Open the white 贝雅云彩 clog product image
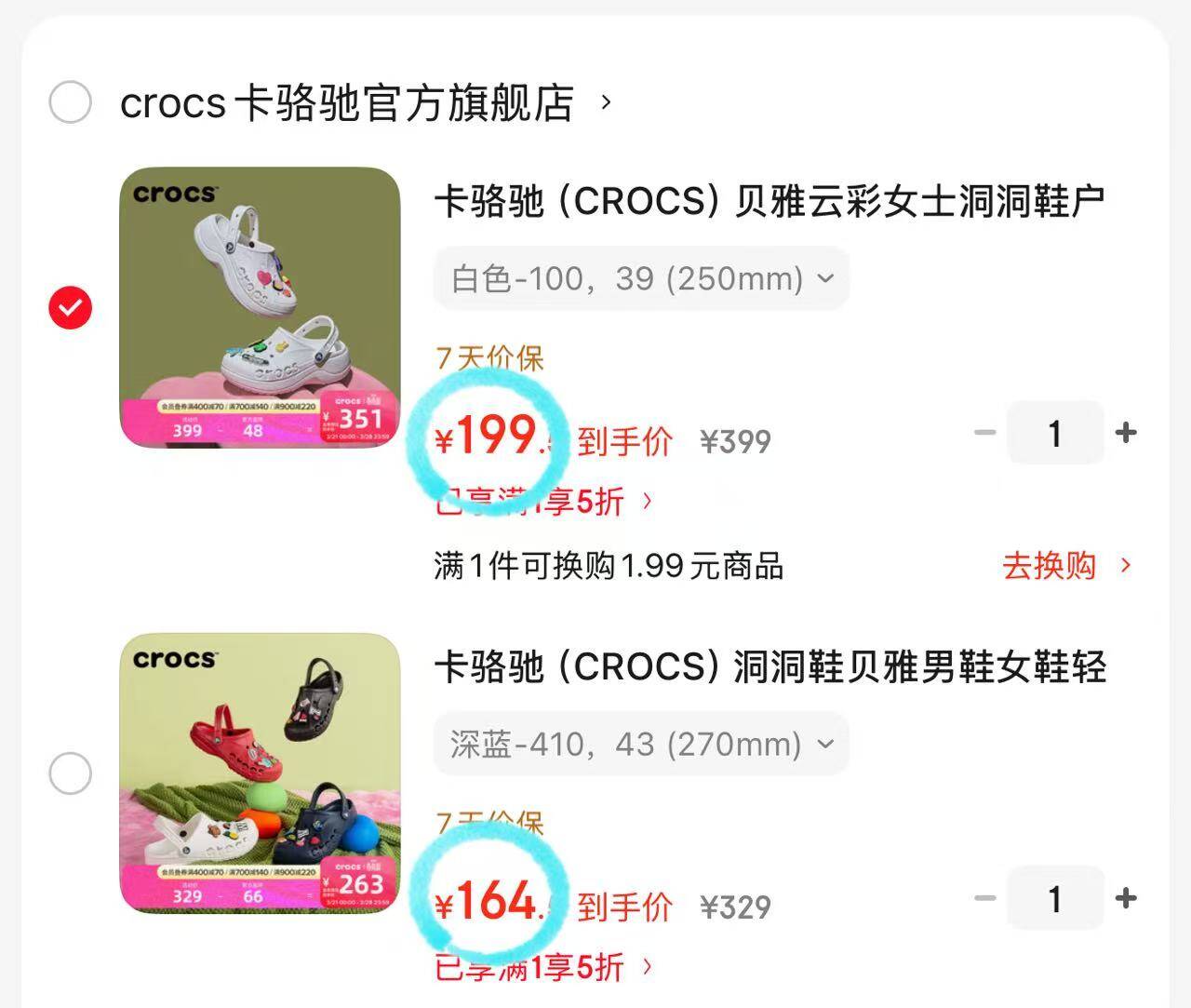Screen dimensions: 1191x1008 (260, 307)
